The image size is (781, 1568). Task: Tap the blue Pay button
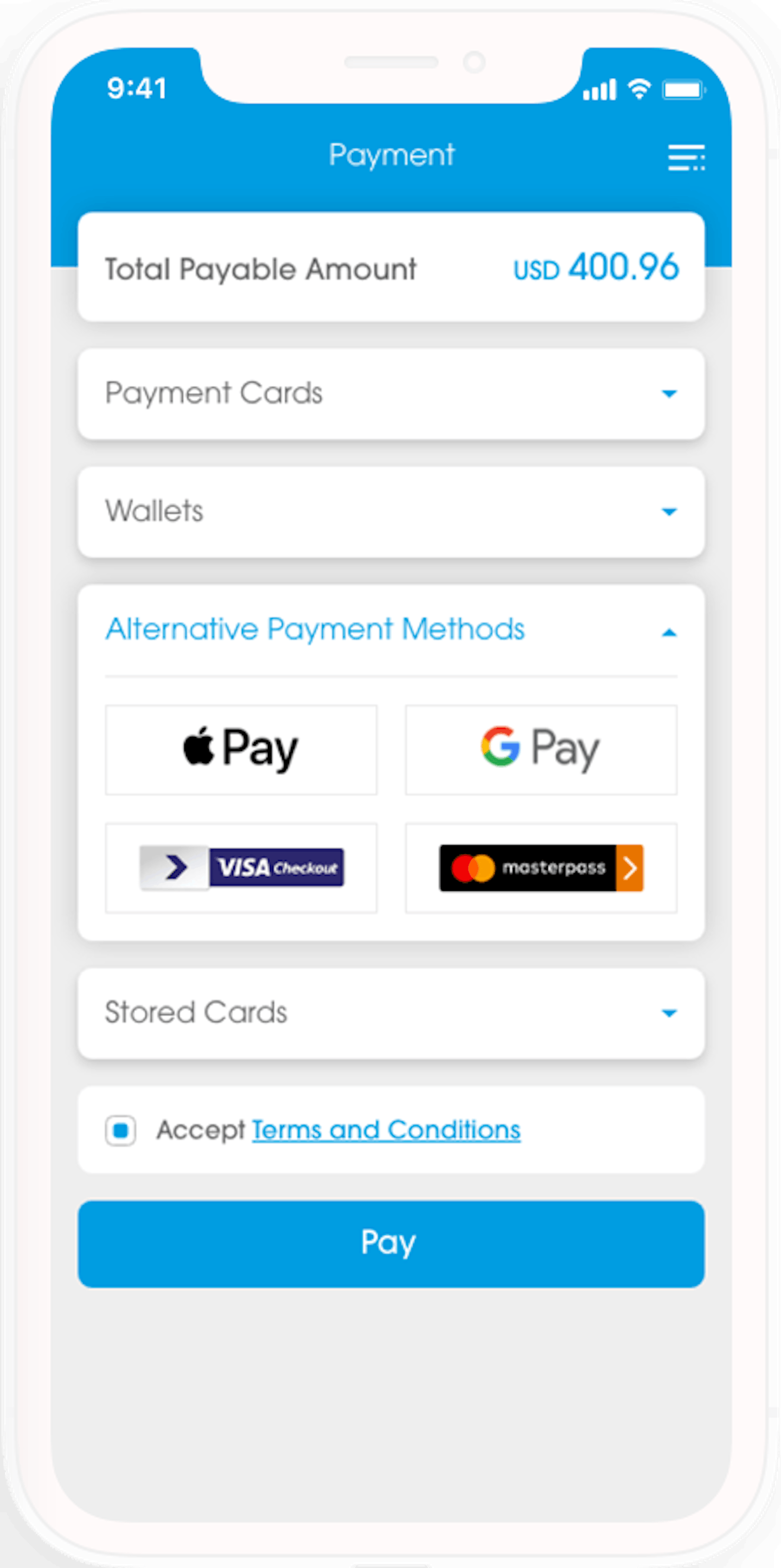coord(390,1244)
